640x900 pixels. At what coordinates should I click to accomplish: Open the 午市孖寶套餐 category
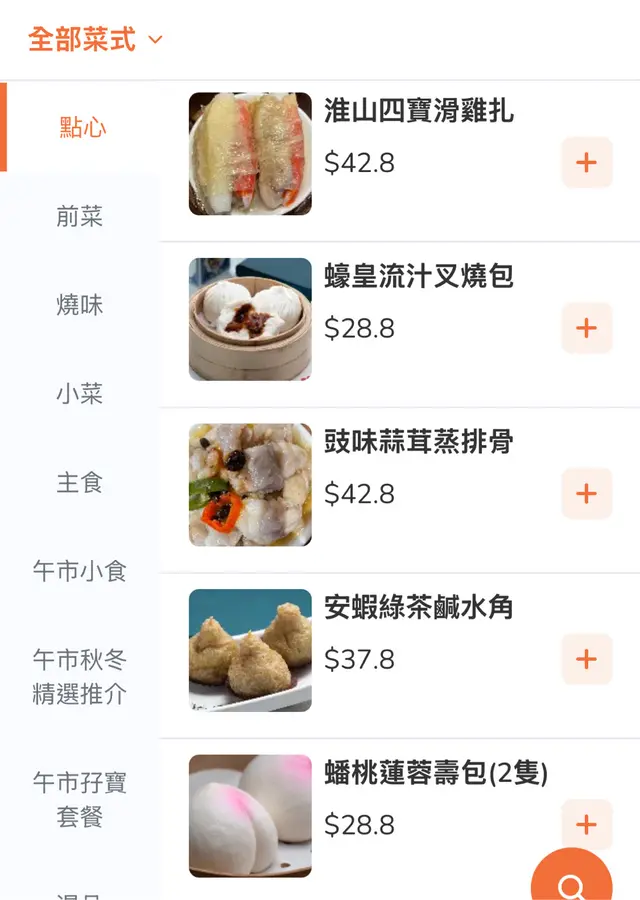point(80,800)
